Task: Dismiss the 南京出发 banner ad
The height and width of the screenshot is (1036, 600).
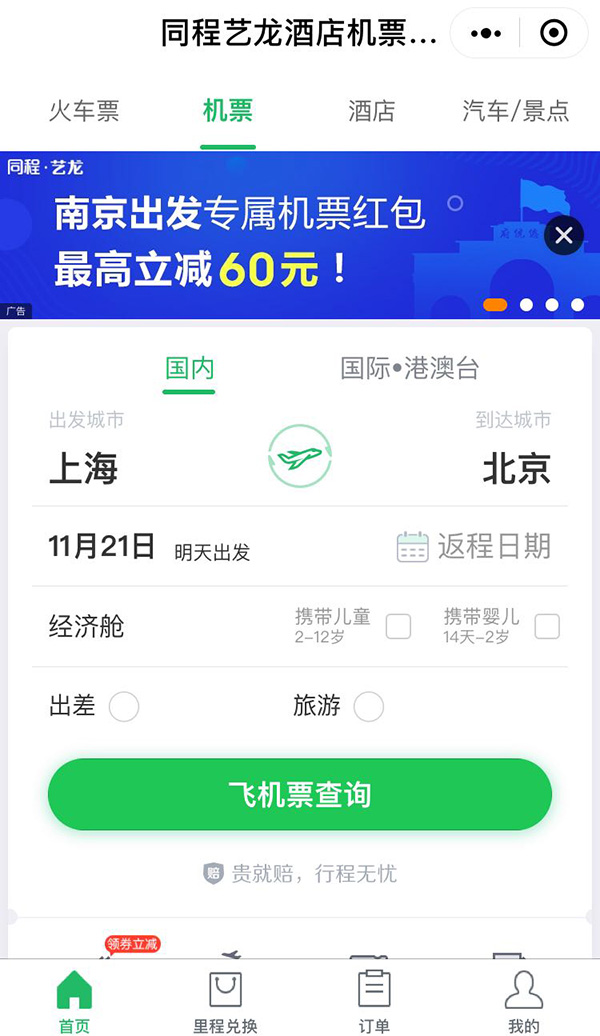Action: [564, 236]
